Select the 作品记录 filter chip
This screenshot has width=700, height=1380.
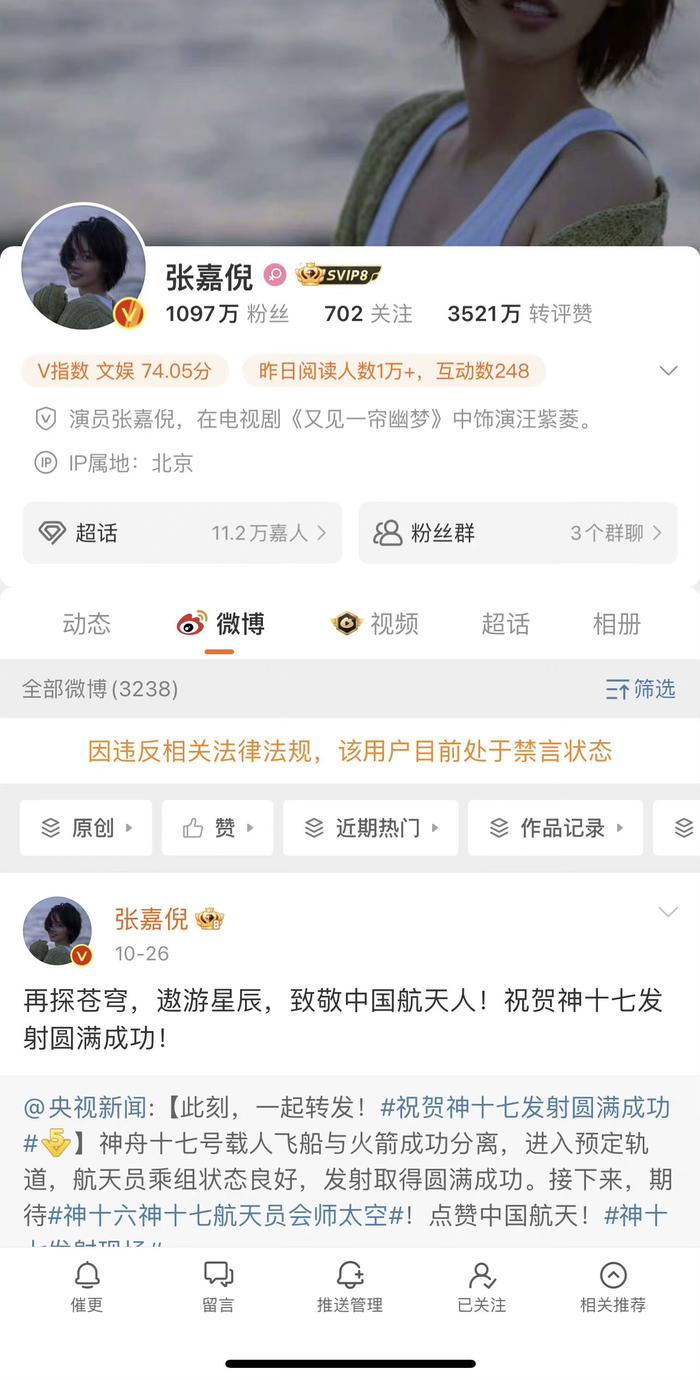click(x=555, y=828)
